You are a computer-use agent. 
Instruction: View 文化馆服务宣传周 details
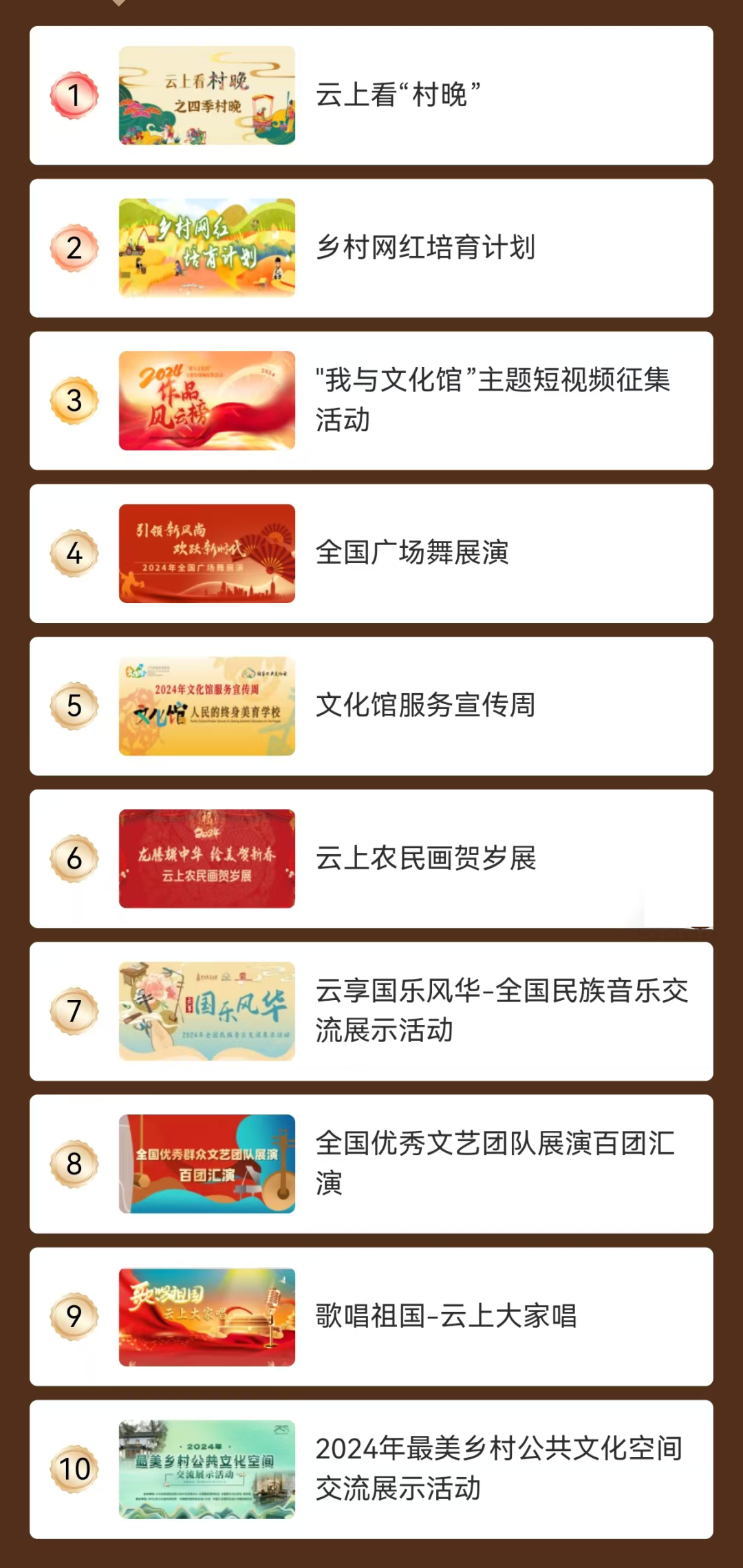(425, 706)
